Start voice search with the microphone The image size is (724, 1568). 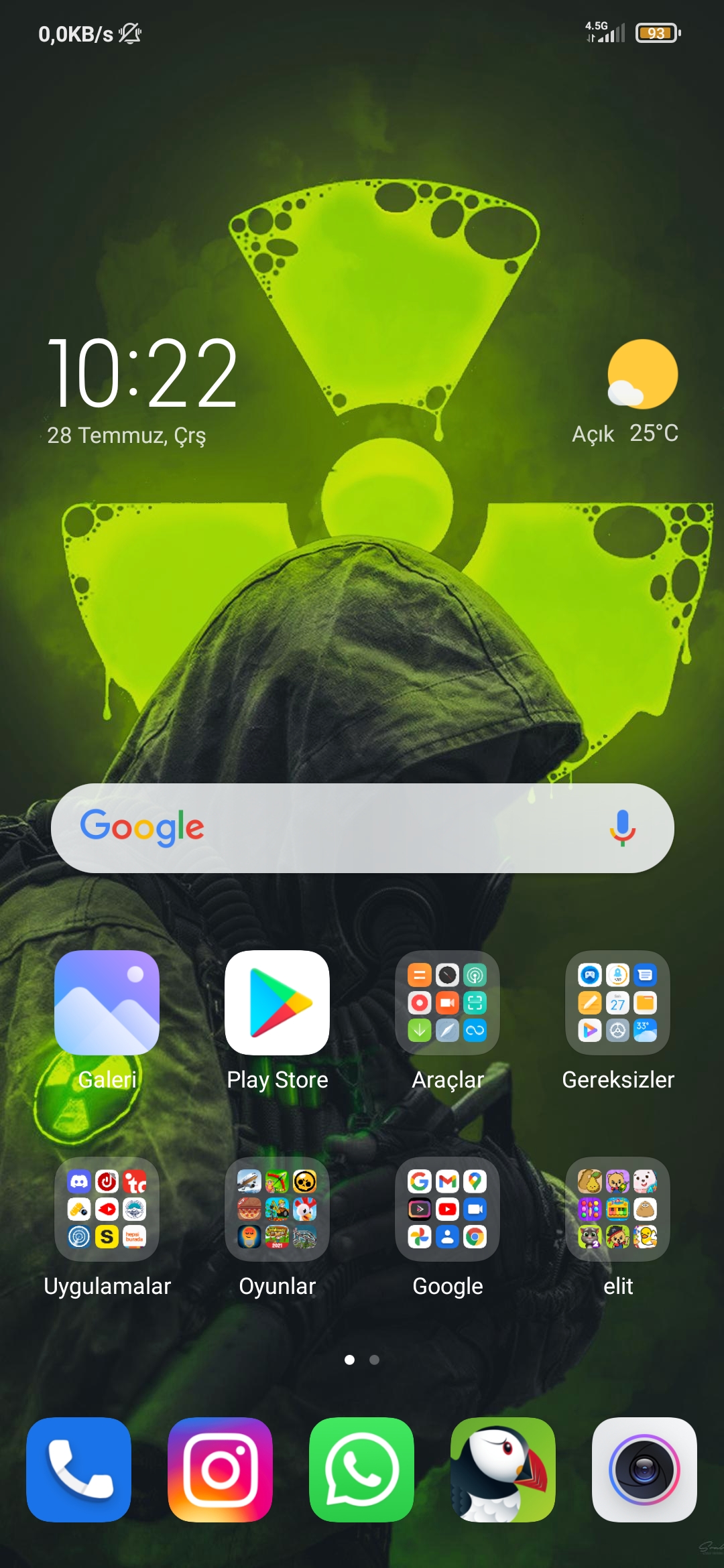pyautogui.click(x=622, y=828)
